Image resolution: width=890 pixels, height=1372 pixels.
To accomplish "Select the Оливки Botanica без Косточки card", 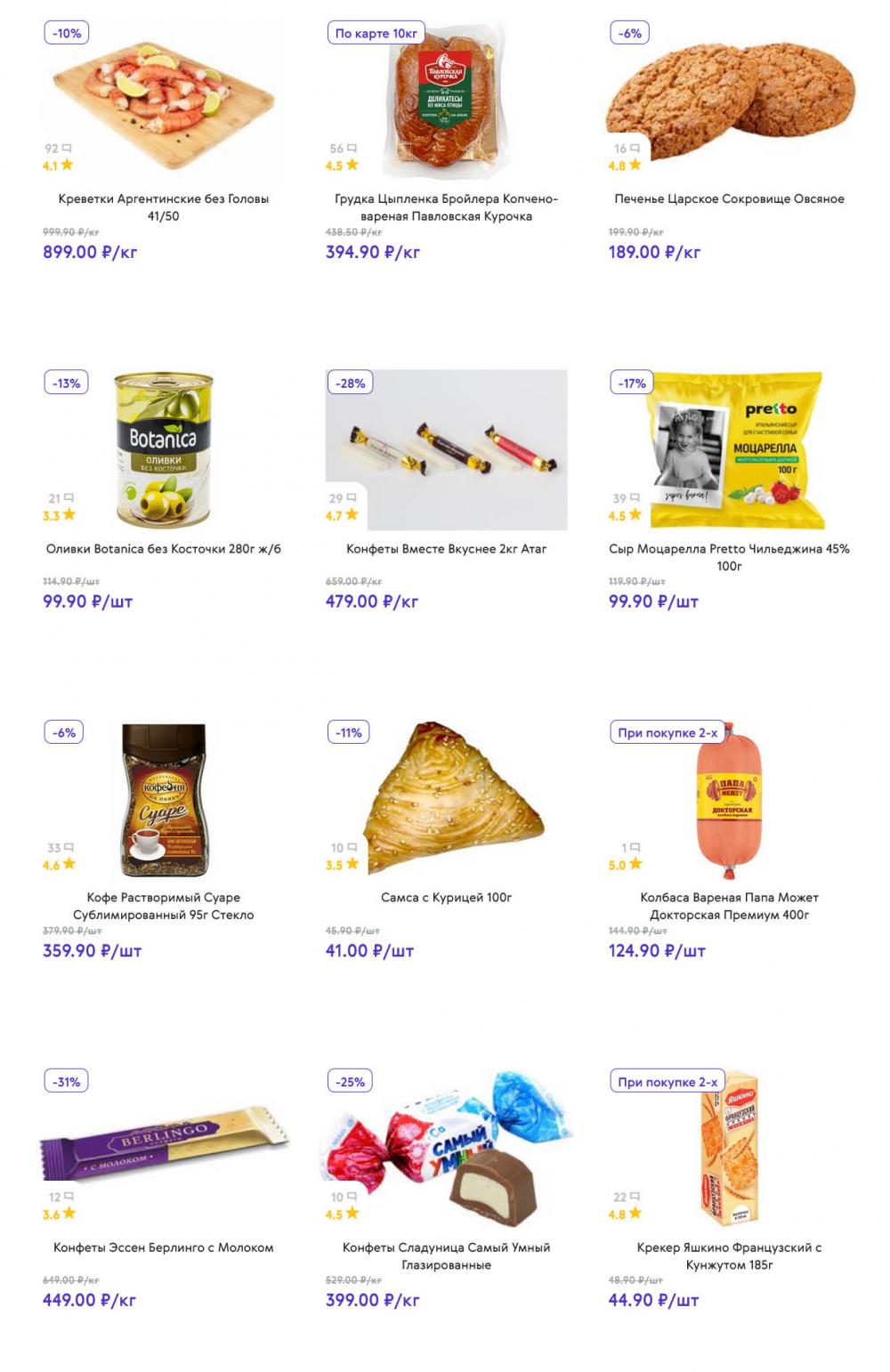I will tap(163, 548).
